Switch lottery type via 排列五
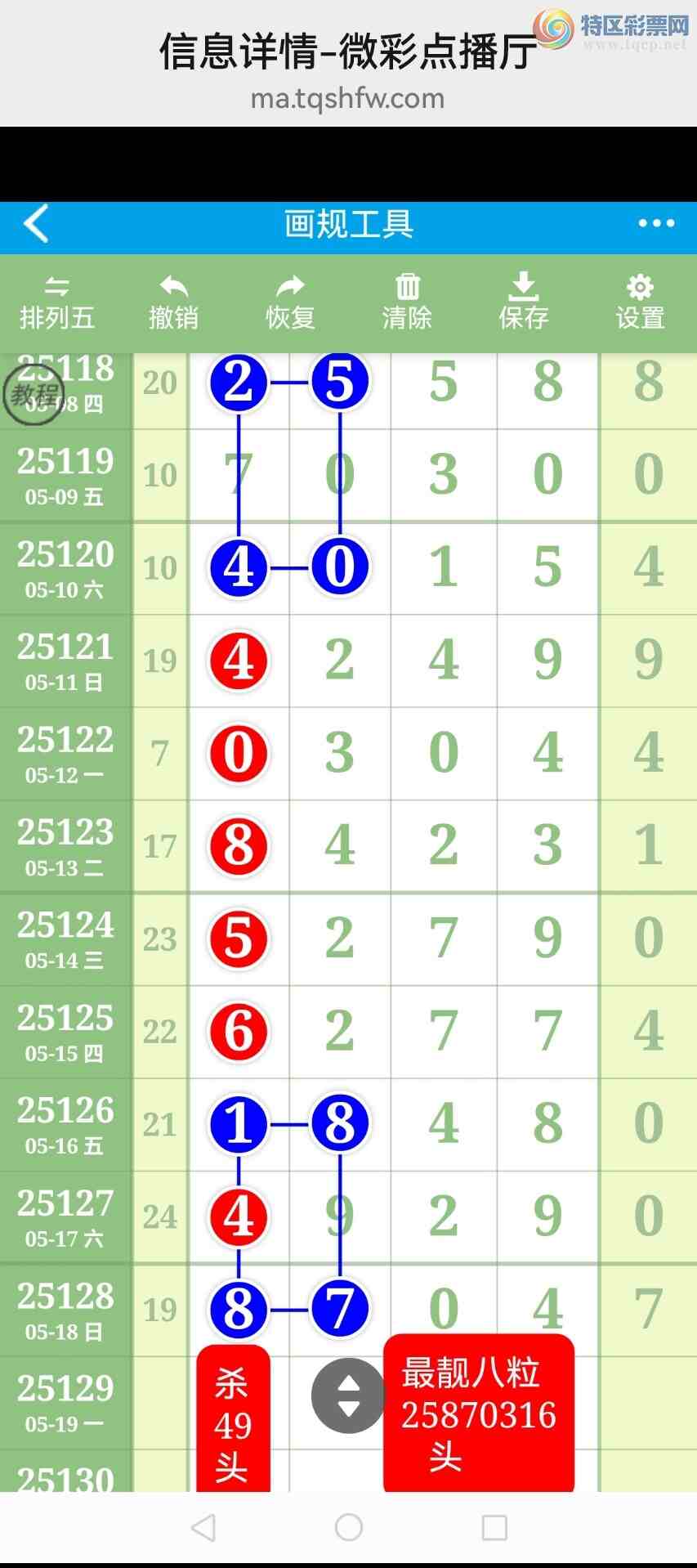The width and height of the screenshot is (697, 1568). coord(57,303)
